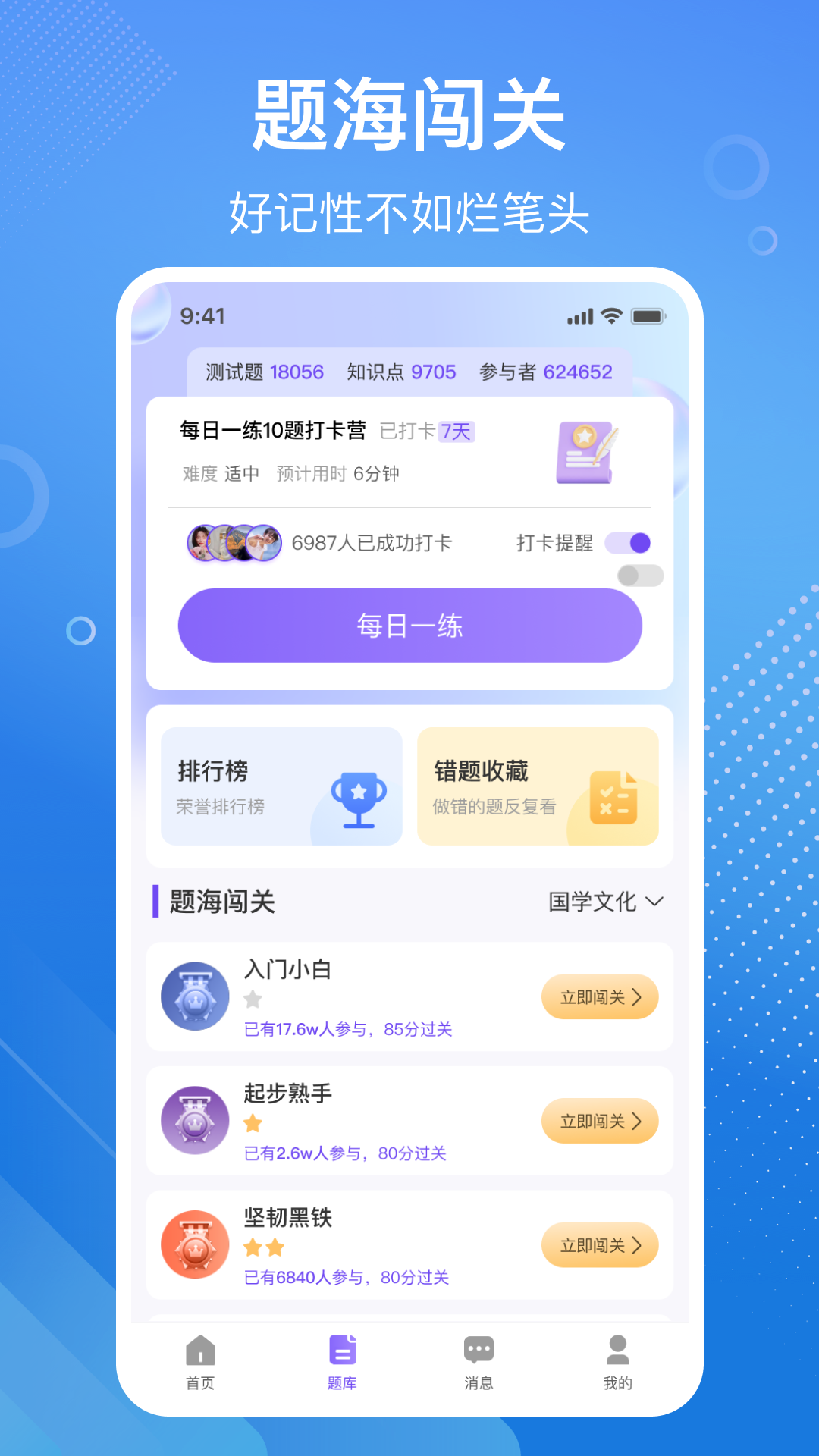Click the participant avatars next to 6987人已成功打卡

tap(234, 543)
